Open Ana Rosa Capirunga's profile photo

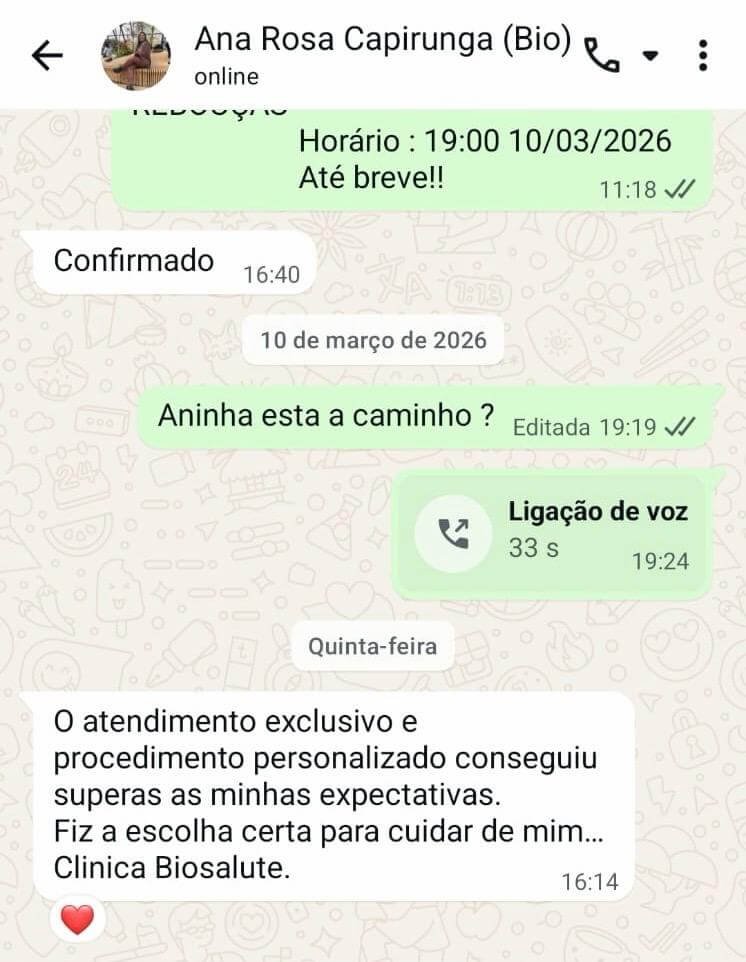[136, 56]
